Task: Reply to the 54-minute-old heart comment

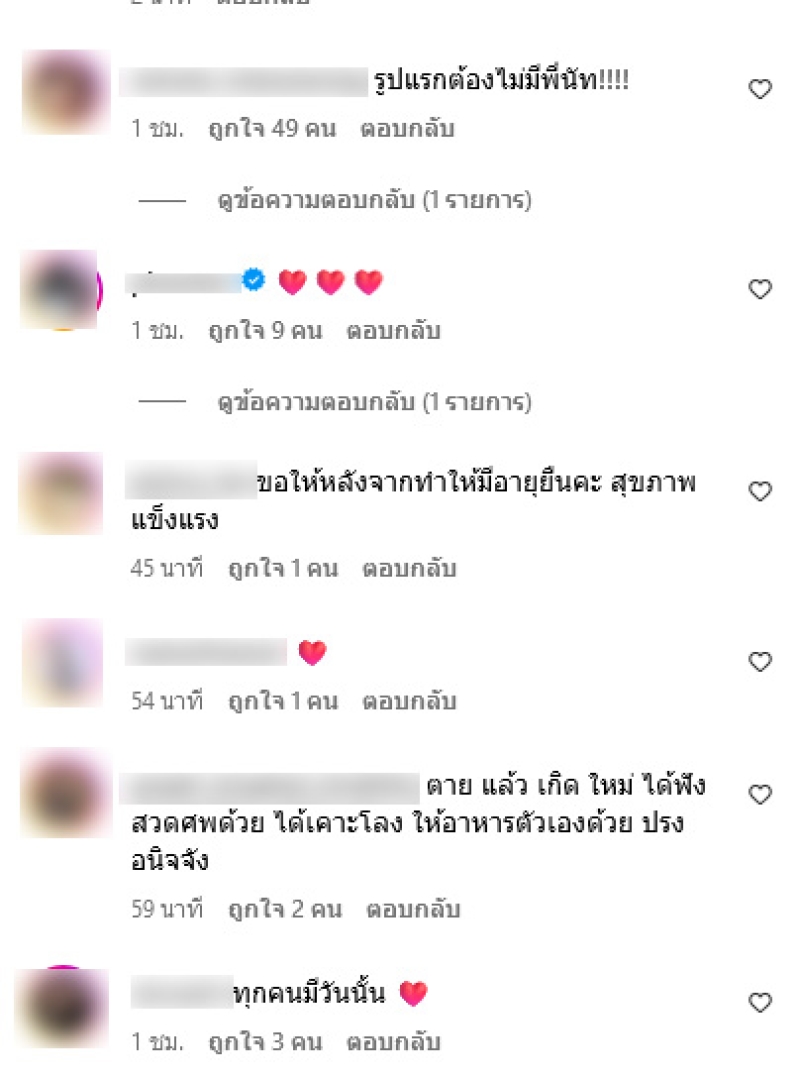Action: 409,701
